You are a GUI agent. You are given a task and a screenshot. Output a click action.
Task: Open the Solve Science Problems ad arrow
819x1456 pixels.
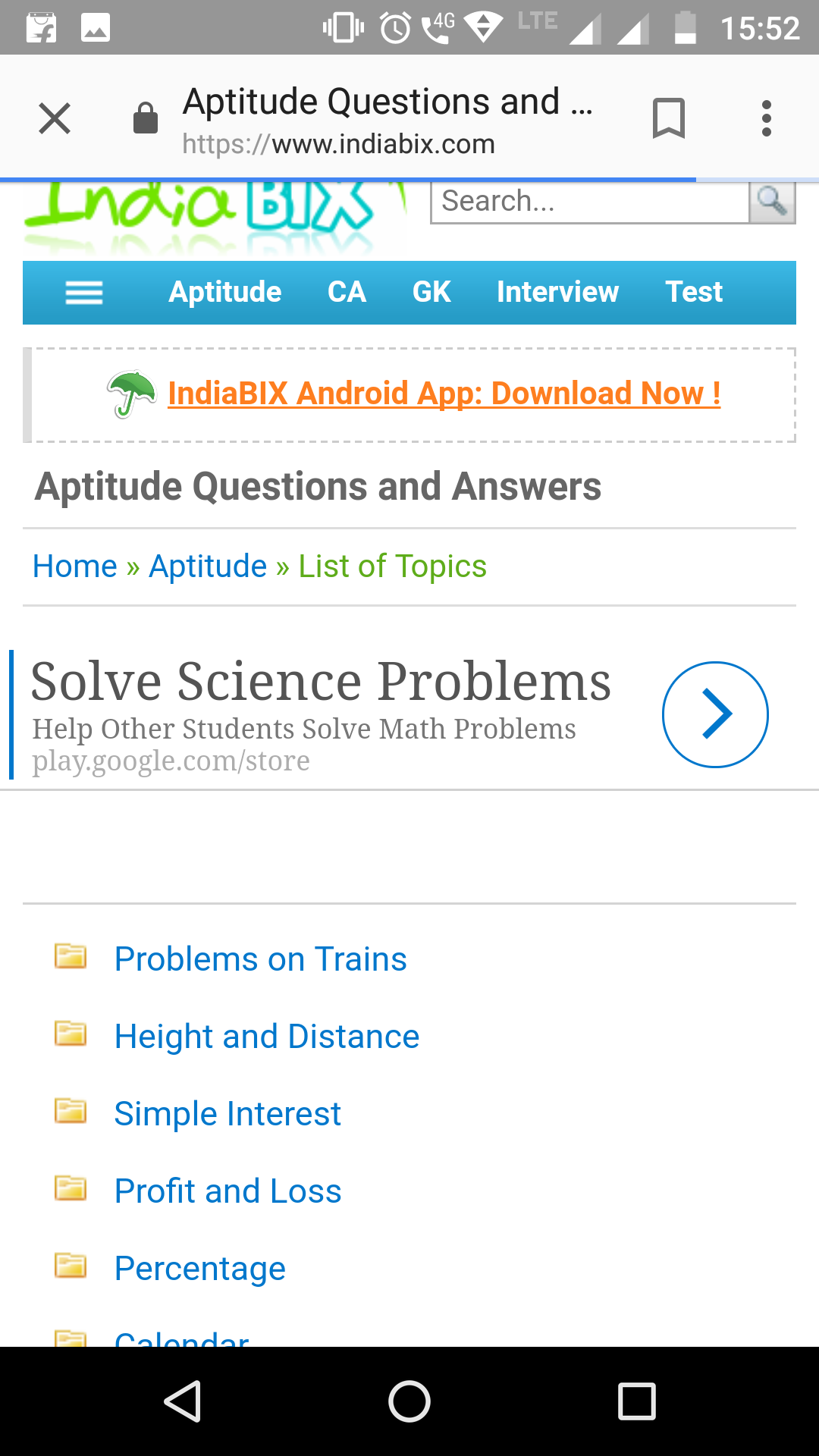[715, 714]
